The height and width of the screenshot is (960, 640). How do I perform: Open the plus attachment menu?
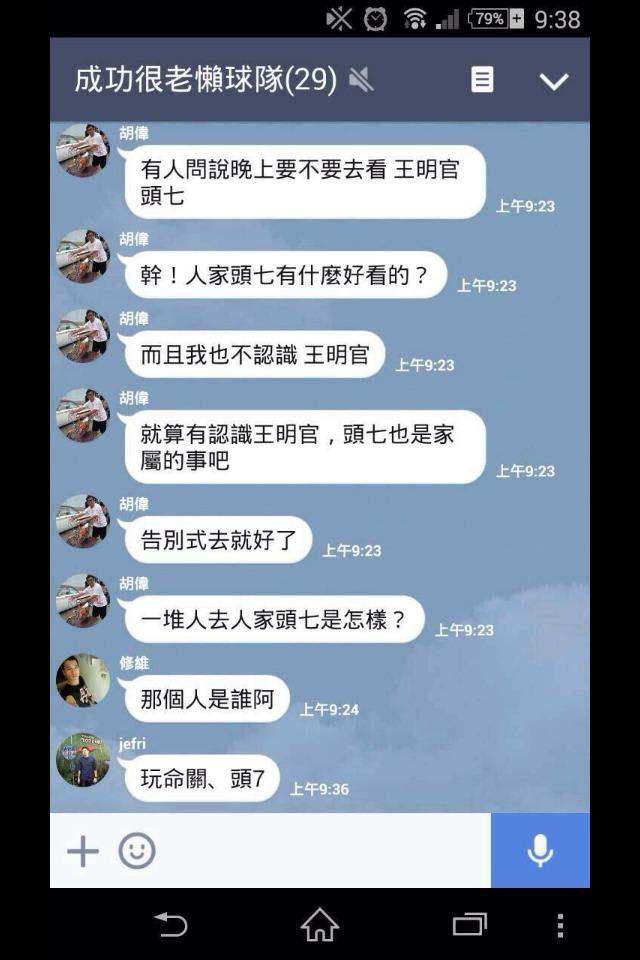(x=82, y=851)
